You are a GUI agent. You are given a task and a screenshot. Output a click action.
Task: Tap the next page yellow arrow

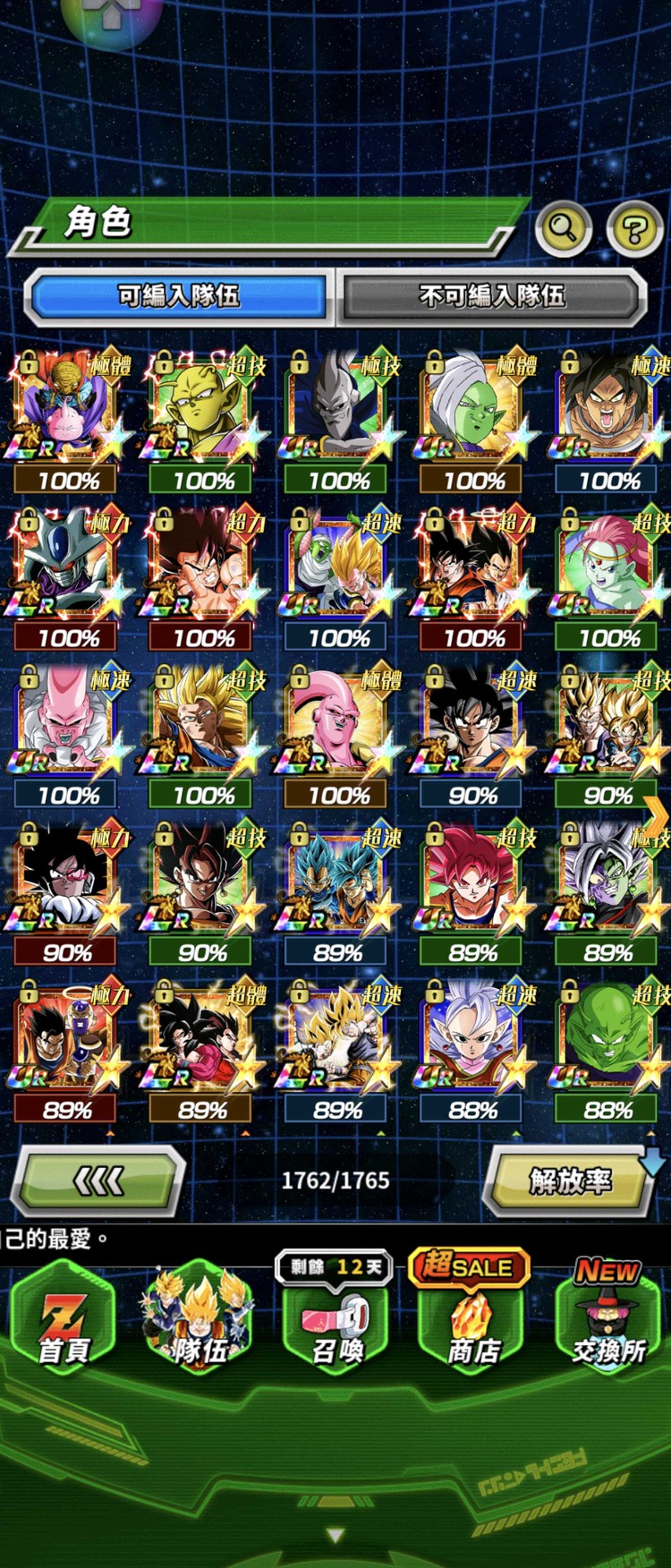click(656, 814)
